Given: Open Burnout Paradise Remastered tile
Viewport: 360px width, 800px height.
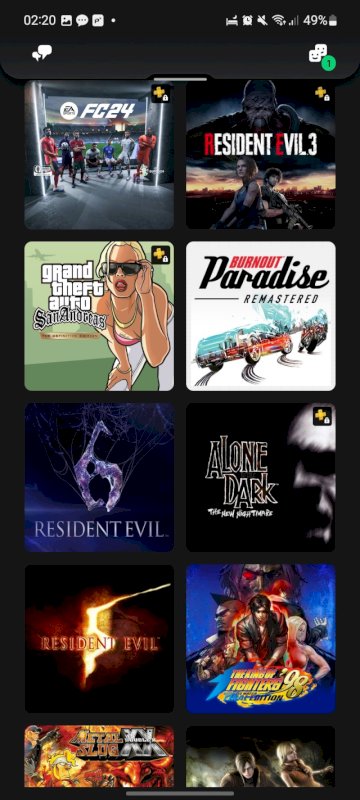Looking at the screenshot, I should tap(261, 316).
